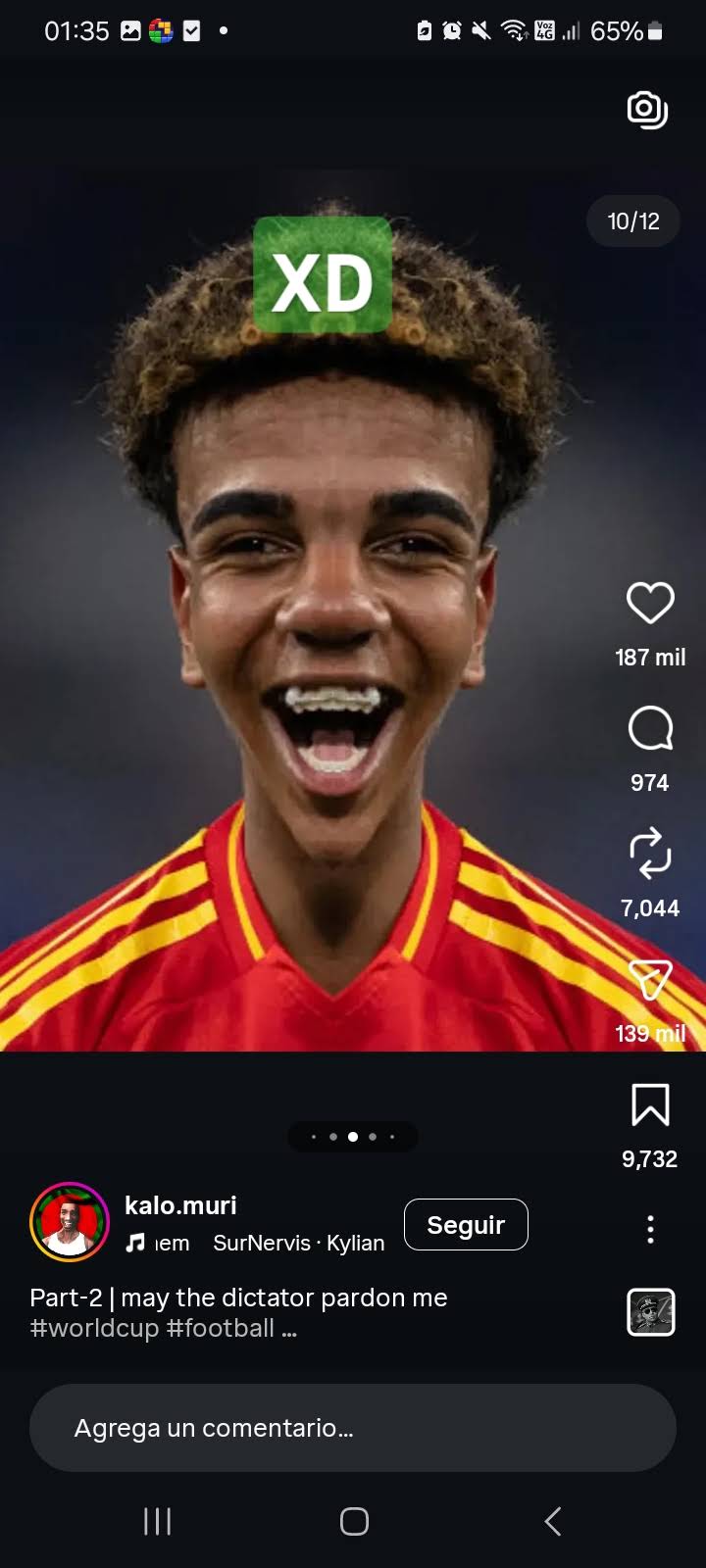Like this post with the heart icon

click(x=650, y=603)
